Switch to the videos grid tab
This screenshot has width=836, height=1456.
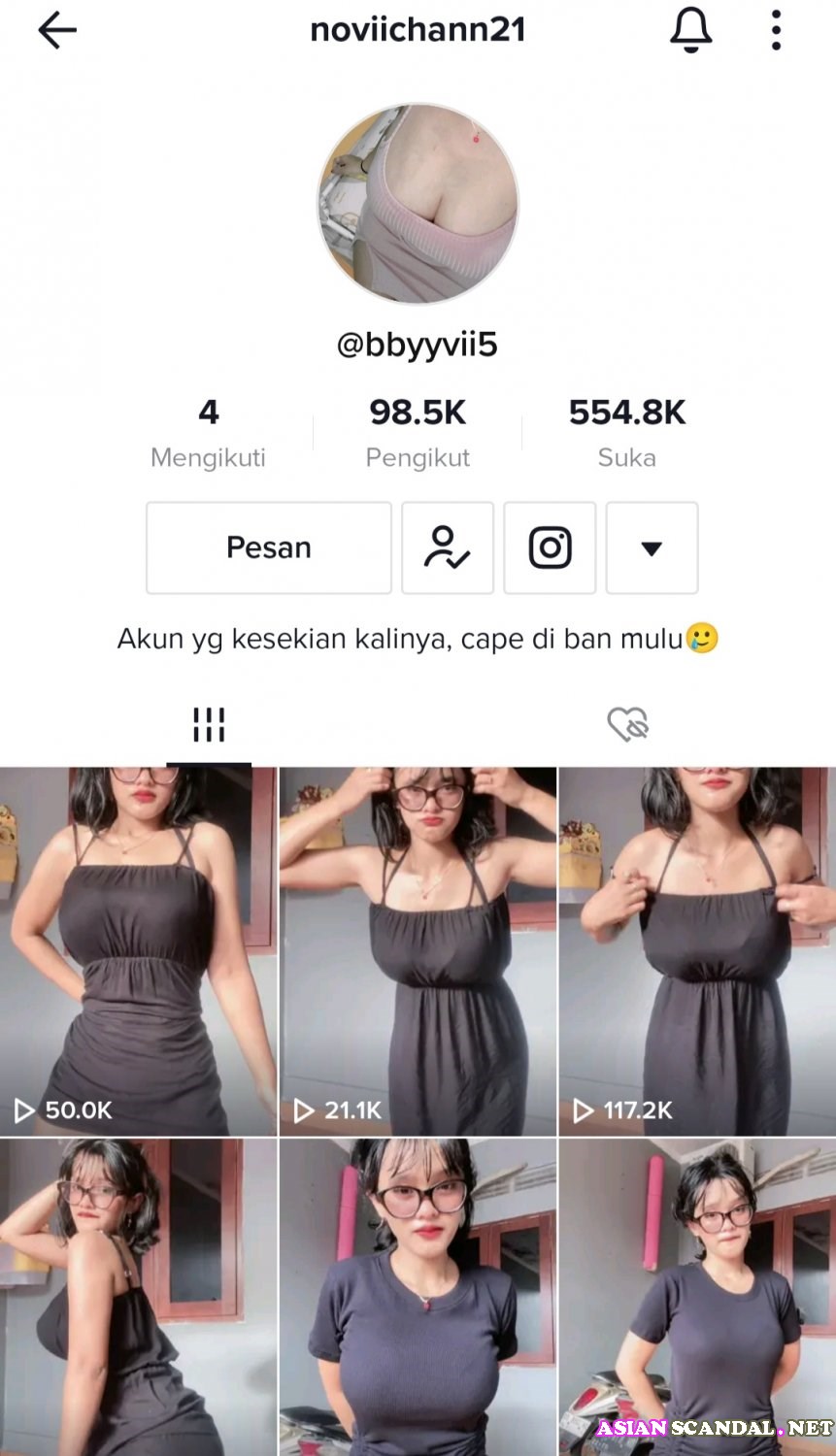[x=209, y=724]
